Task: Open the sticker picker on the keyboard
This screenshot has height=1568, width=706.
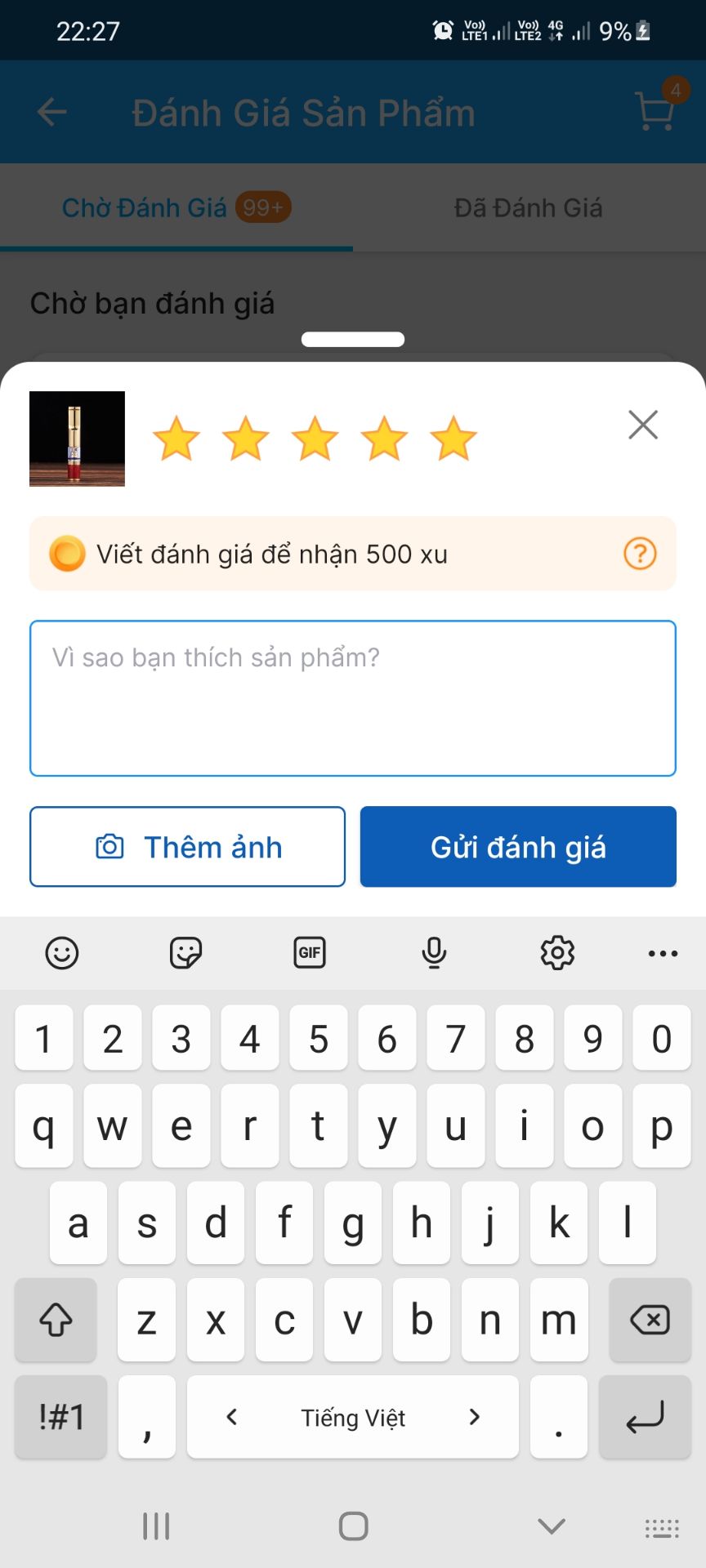Action: point(186,952)
